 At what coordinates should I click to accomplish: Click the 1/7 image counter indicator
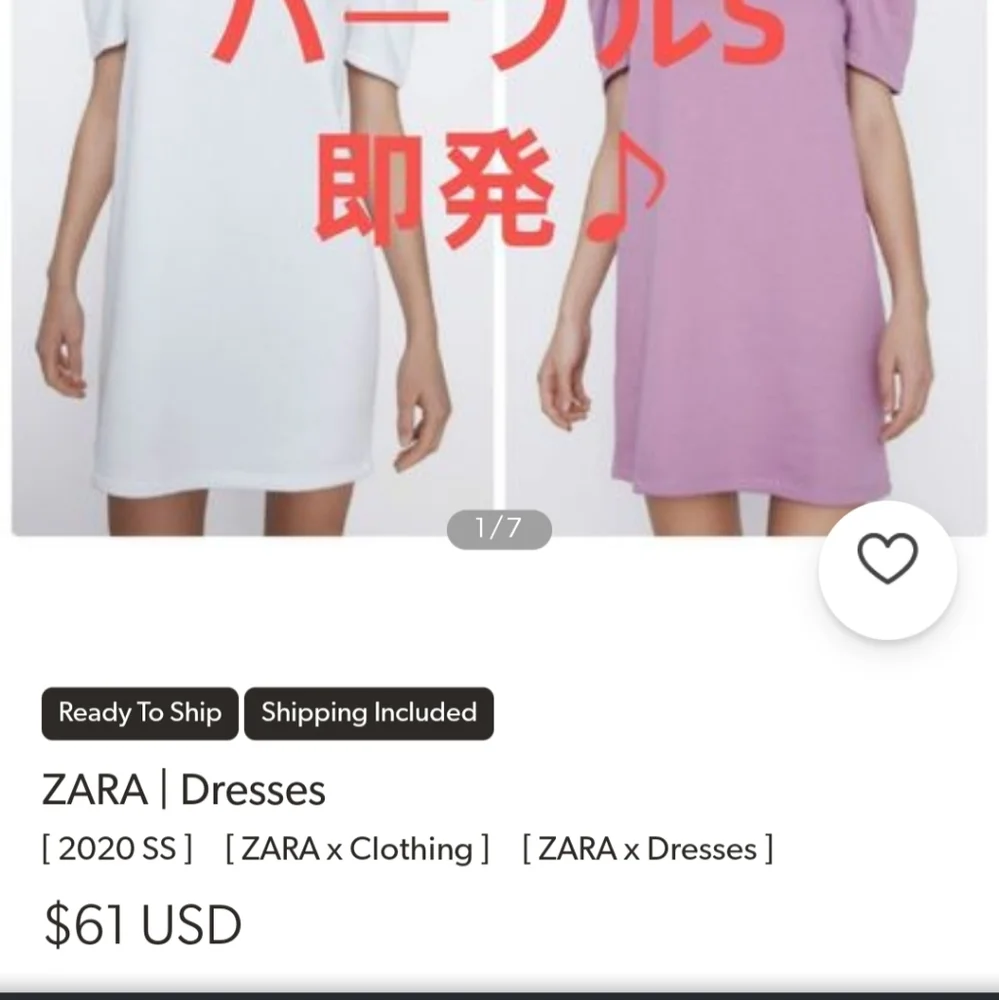tap(498, 528)
